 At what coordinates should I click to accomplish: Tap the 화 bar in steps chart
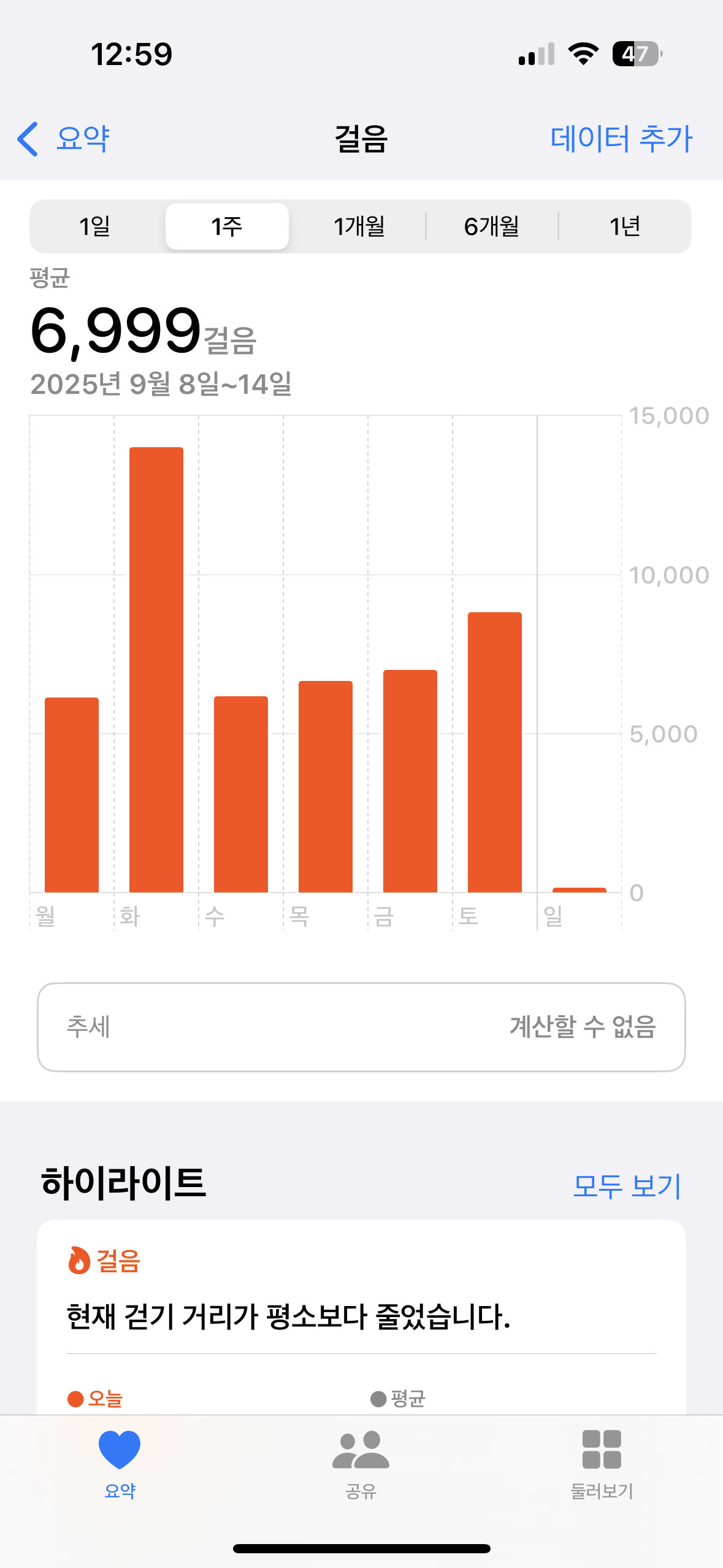point(156,669)
